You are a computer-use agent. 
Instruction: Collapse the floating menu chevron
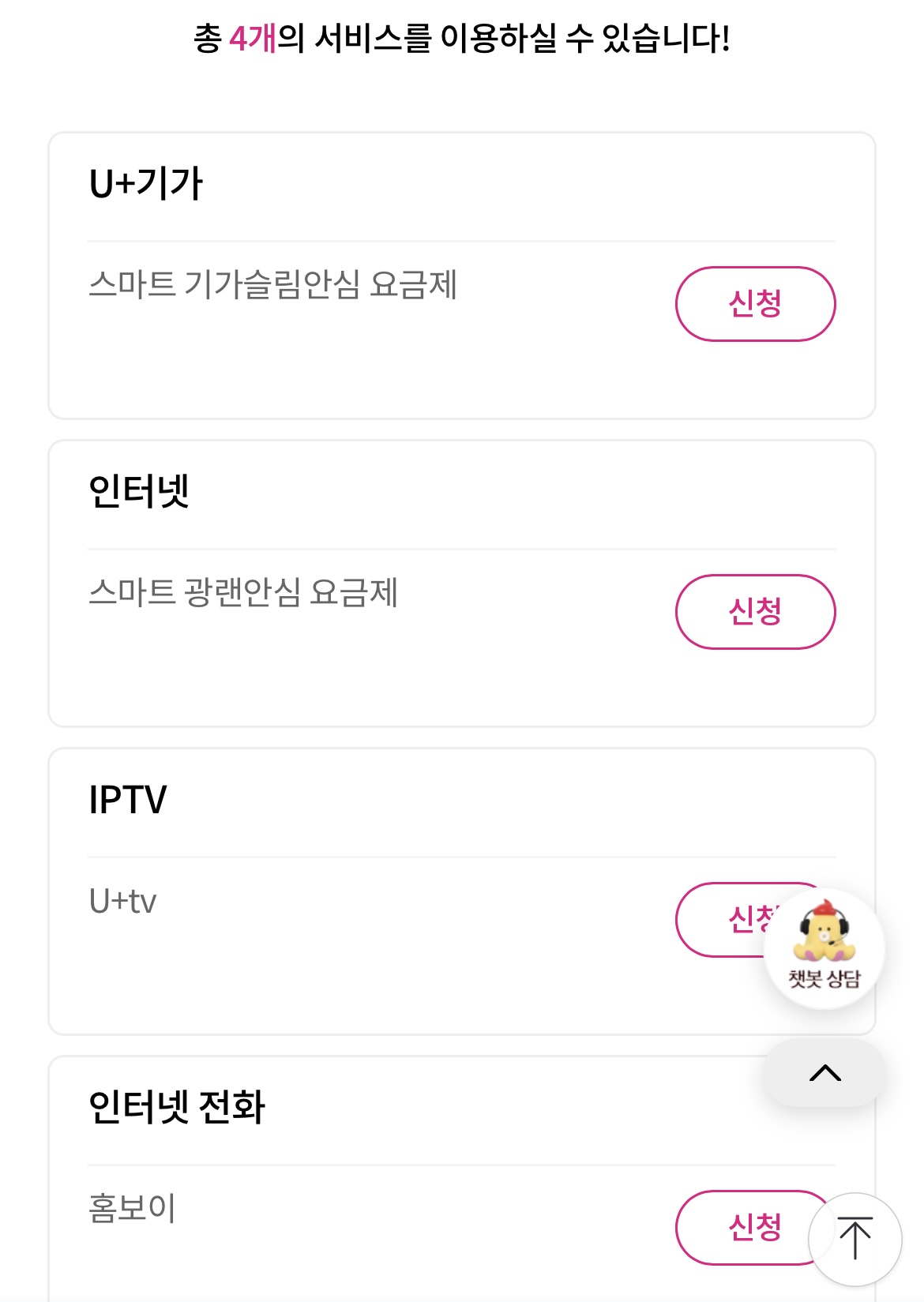(824, 1073)
